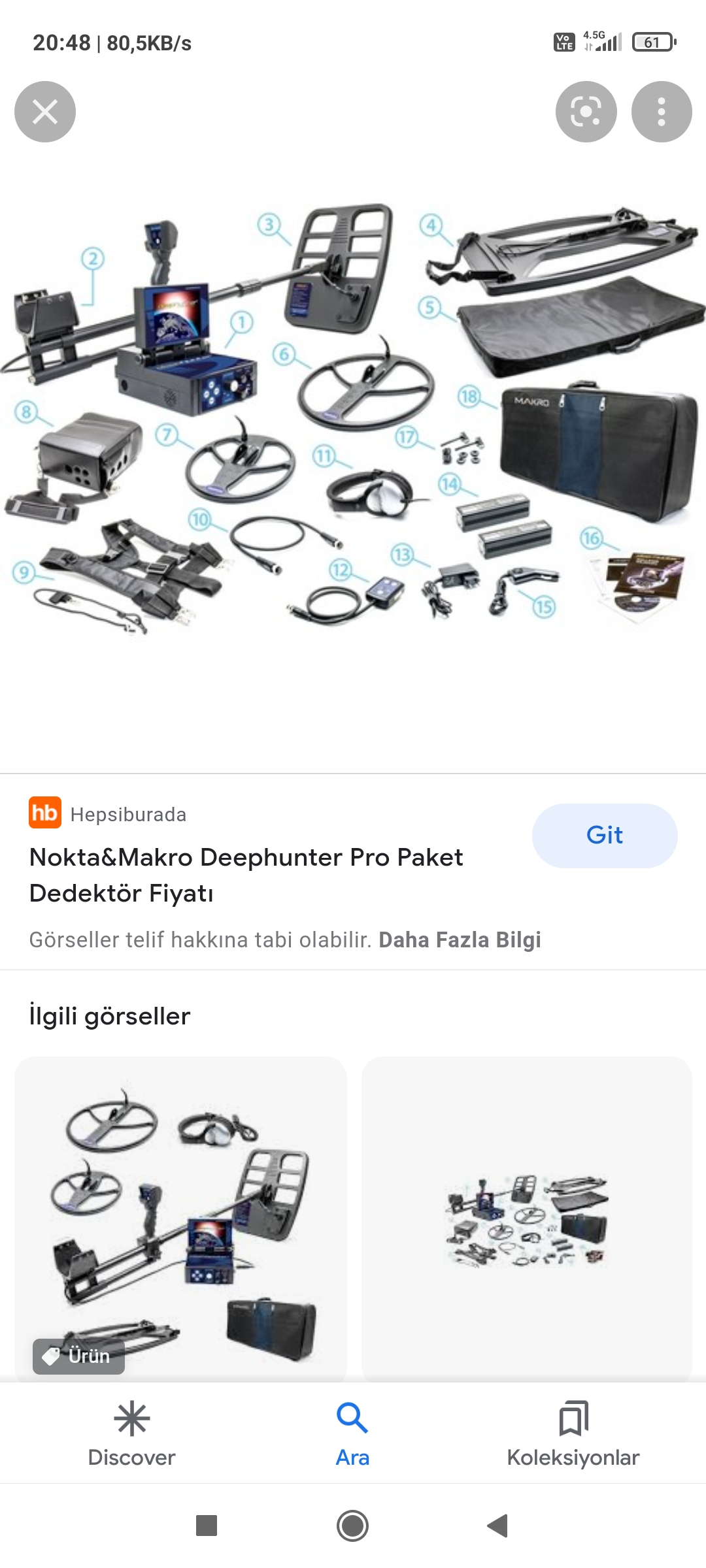Open the three-dot overflow menu

(661, 112)
